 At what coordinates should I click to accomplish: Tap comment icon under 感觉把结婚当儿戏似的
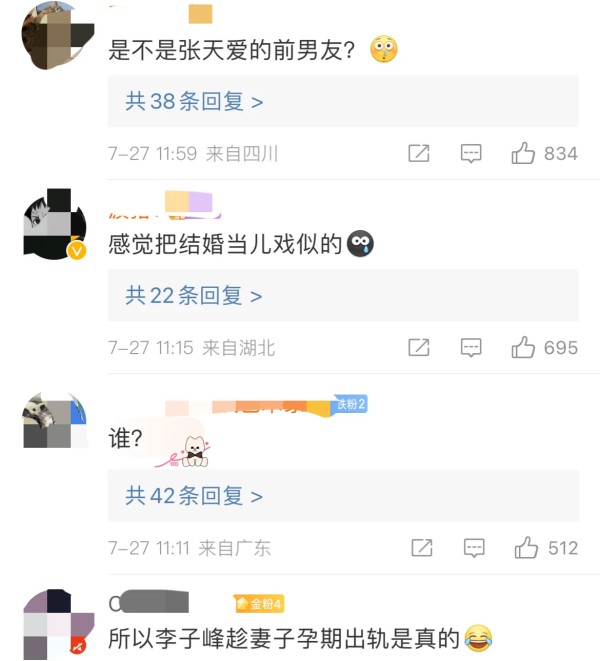click(471, 347)
